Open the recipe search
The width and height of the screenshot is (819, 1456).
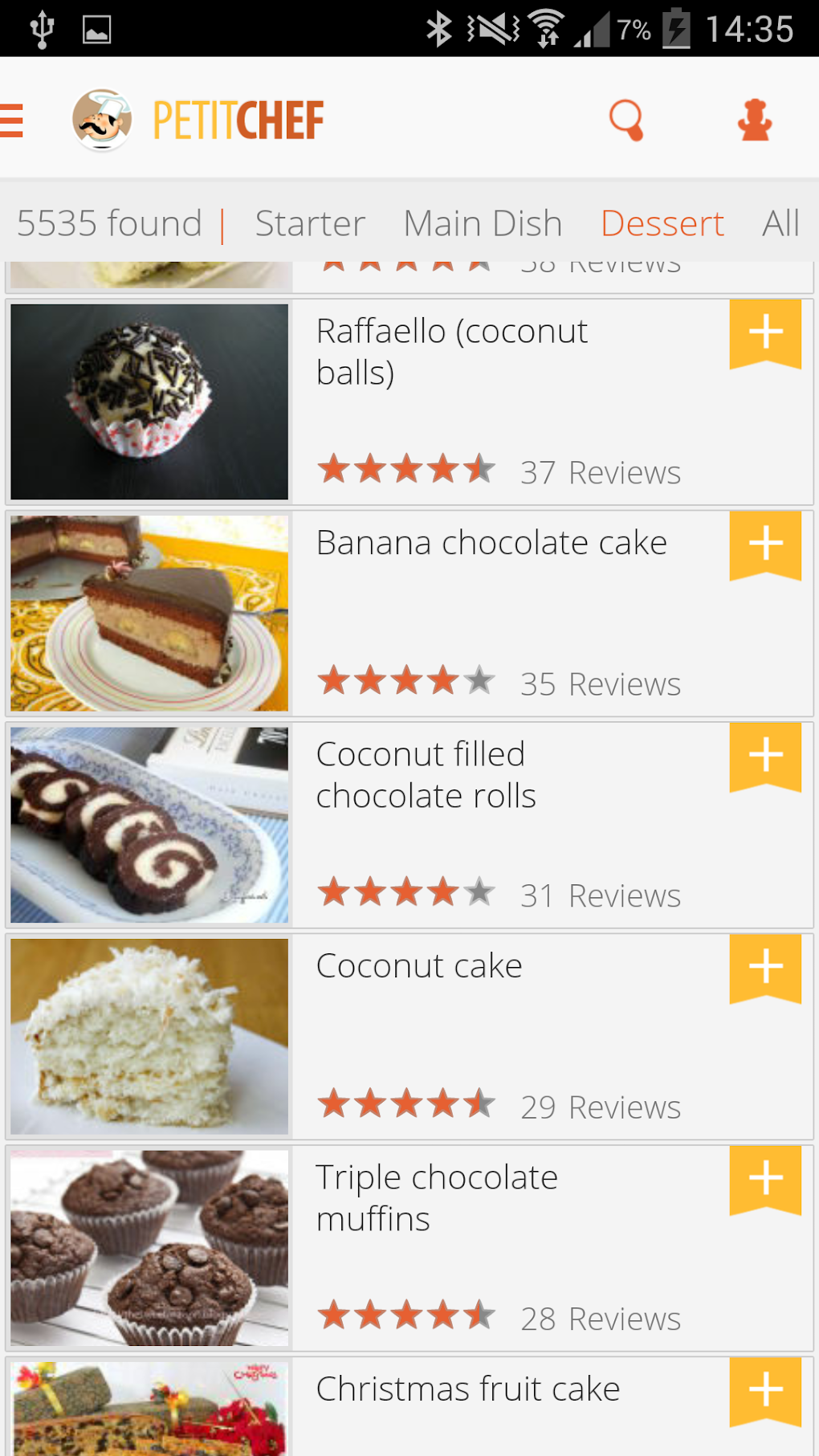(x=626, y=120)
